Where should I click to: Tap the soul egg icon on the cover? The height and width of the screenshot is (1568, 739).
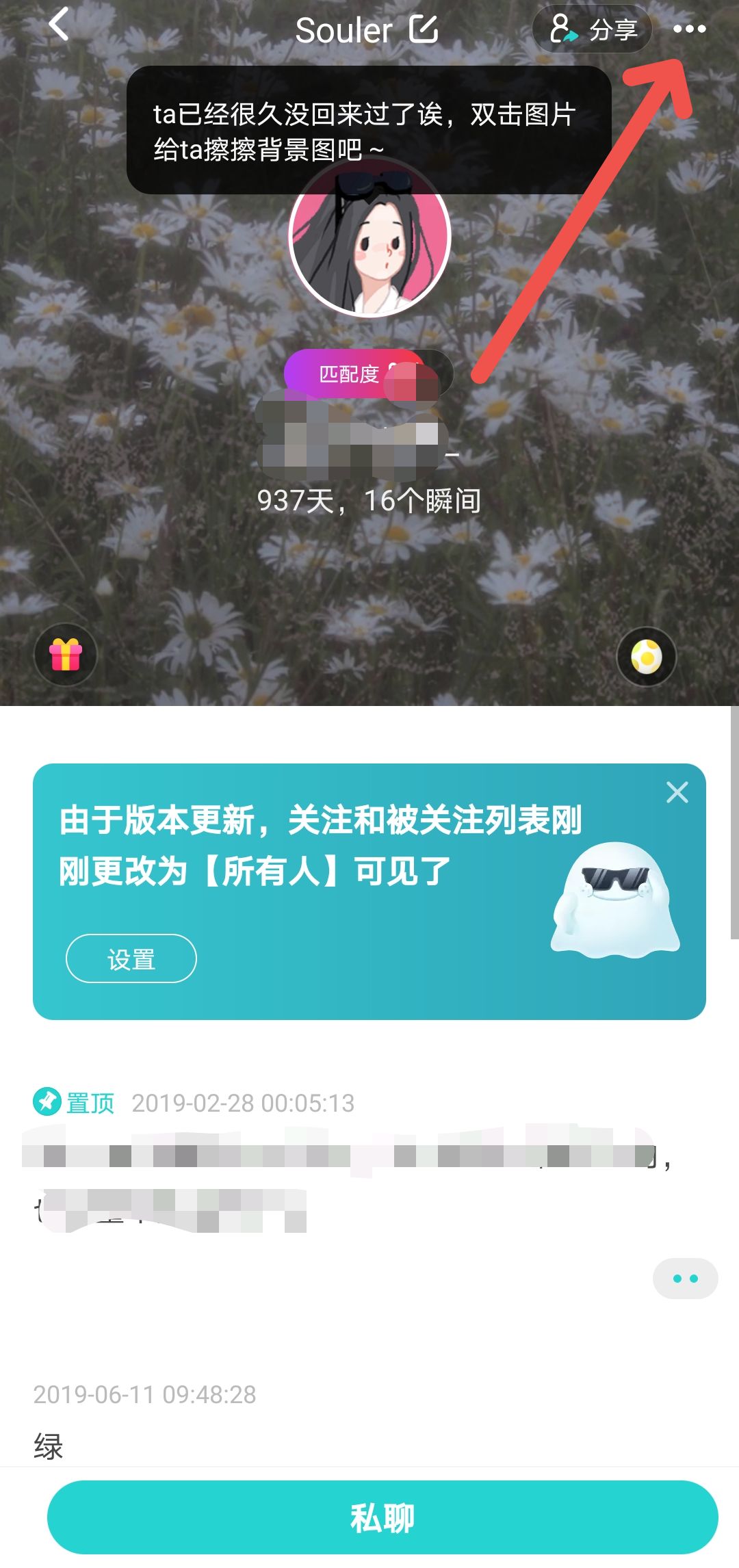[x=645, y=655]
